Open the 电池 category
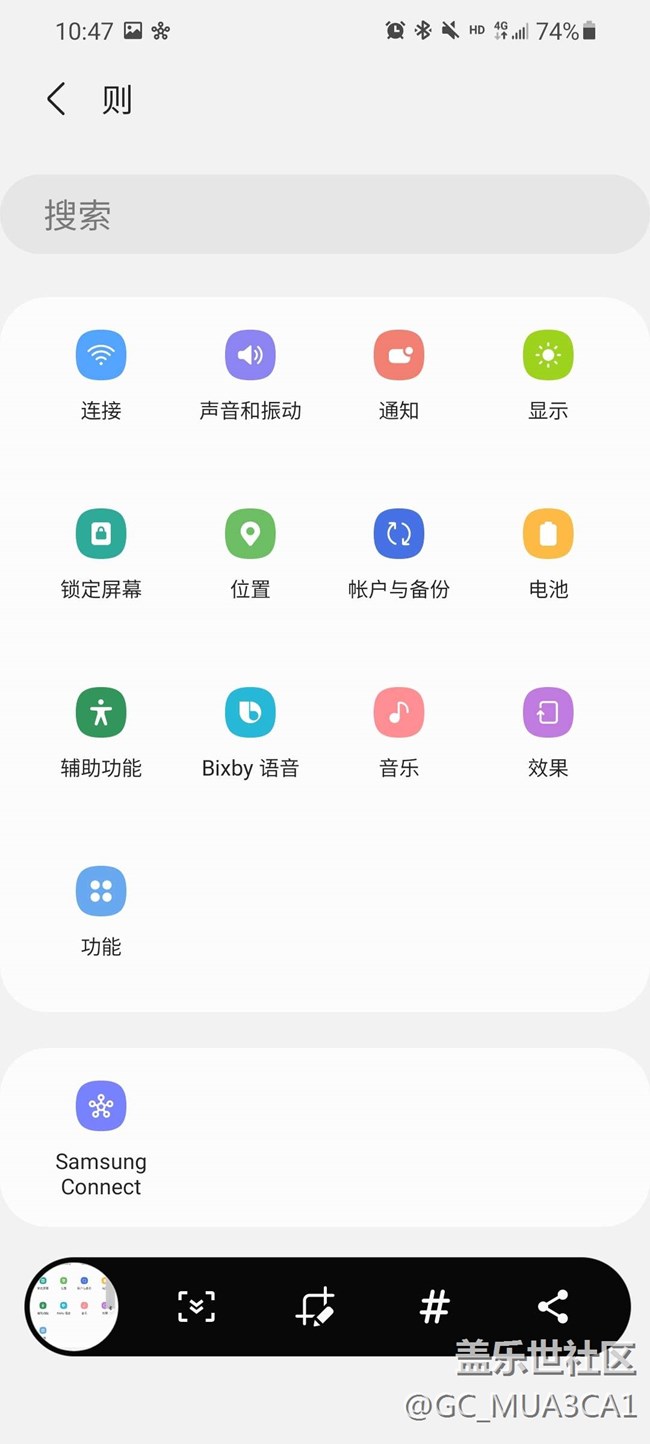Viewport: 650px width, 1444px height. coord(548,534)
